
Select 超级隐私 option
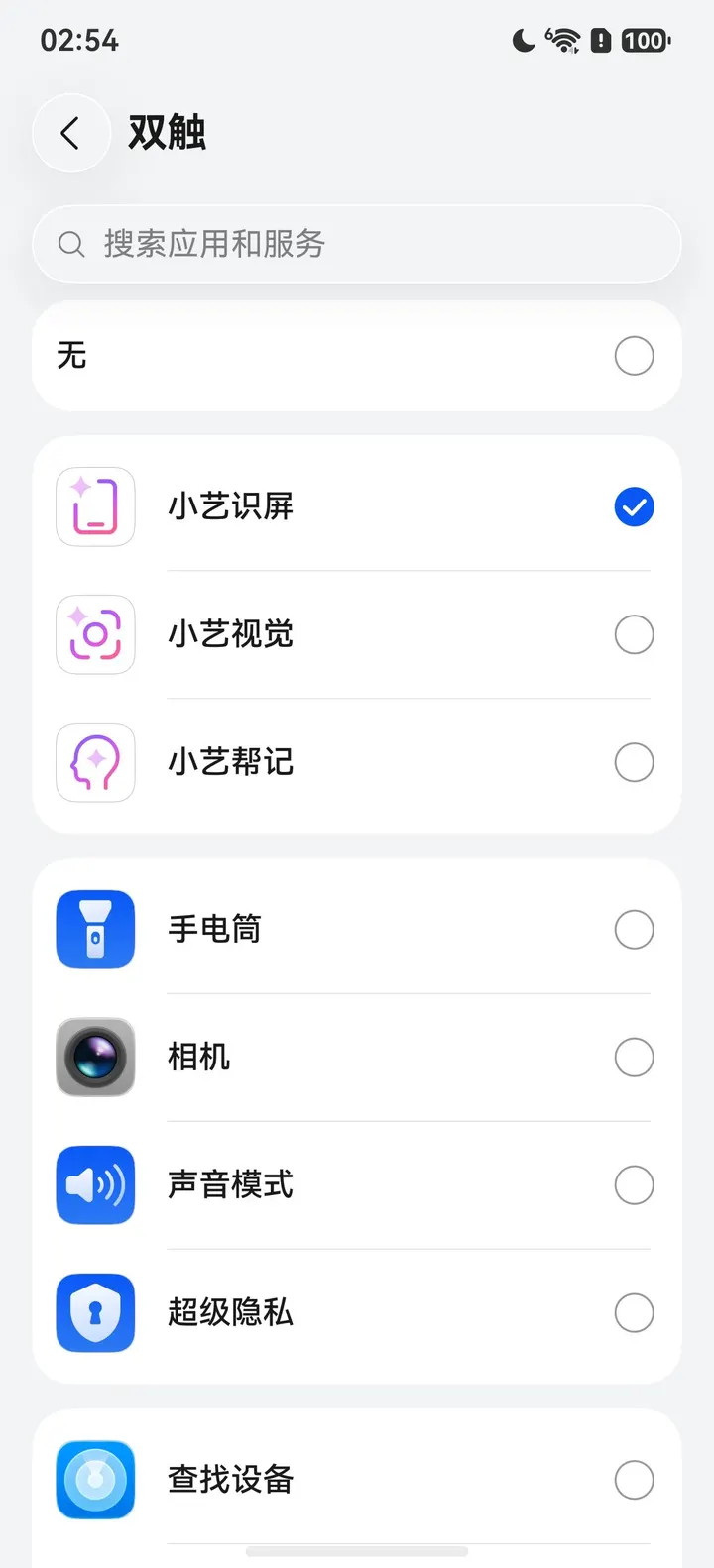coord(357,1313)
